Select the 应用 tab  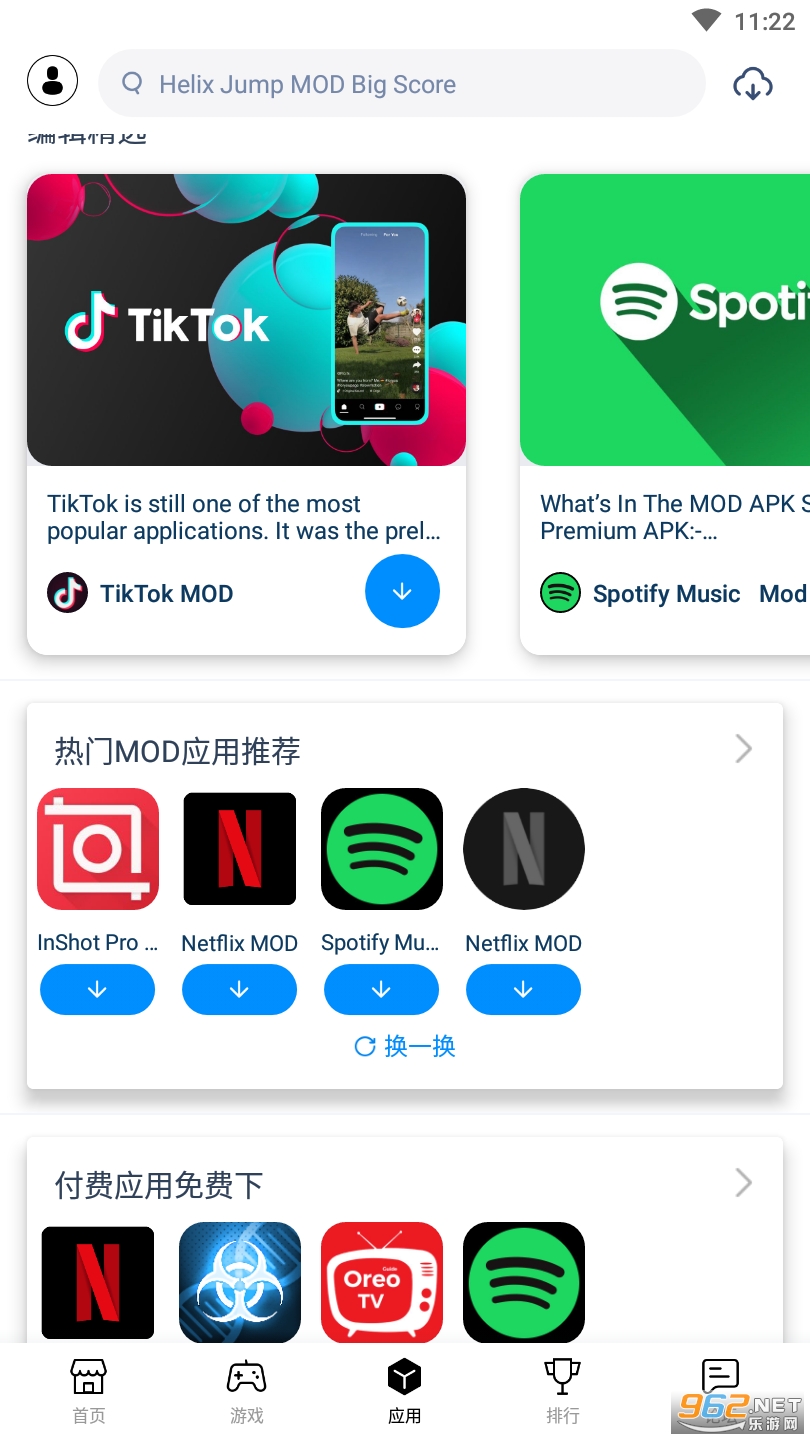click(404, 1391)
